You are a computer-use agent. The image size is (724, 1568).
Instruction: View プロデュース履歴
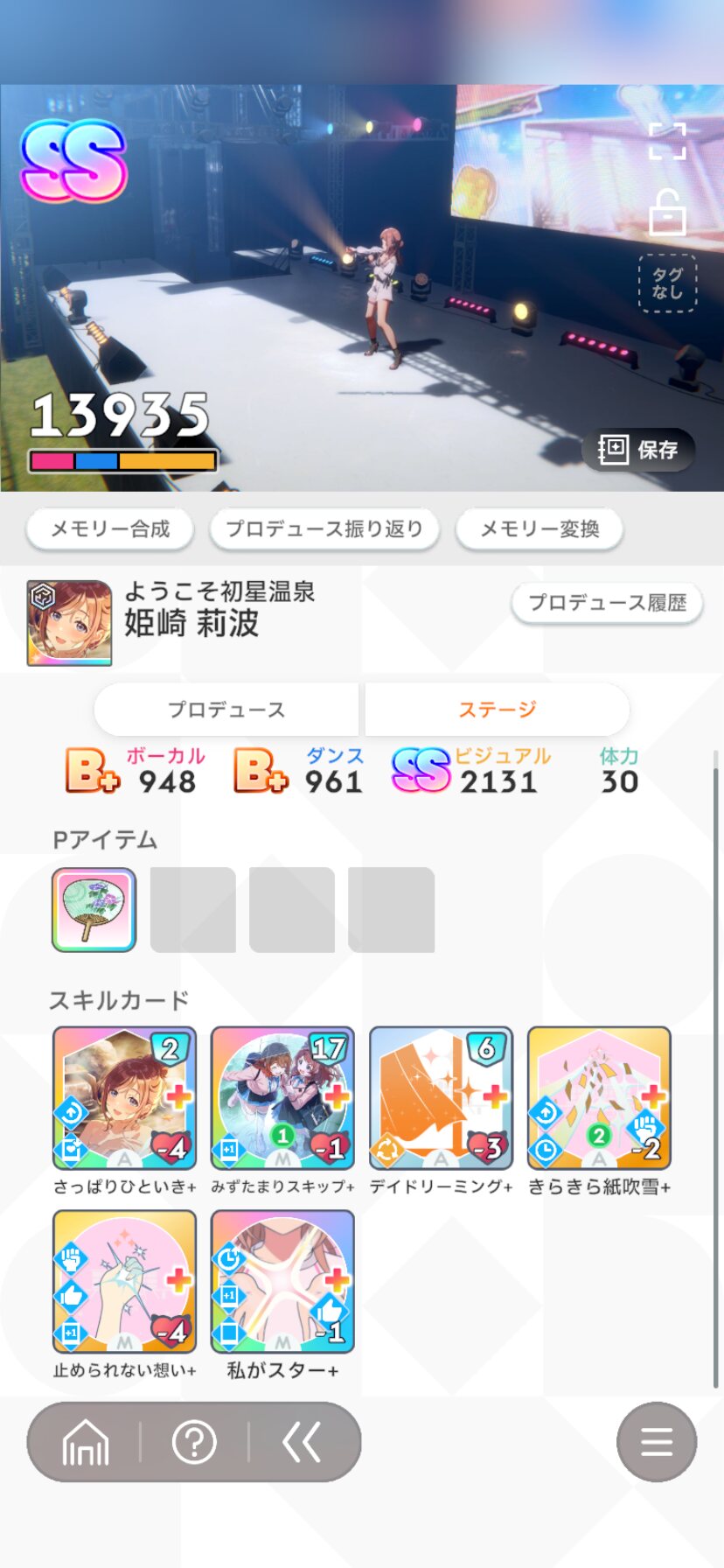click(x=607, y=603)
